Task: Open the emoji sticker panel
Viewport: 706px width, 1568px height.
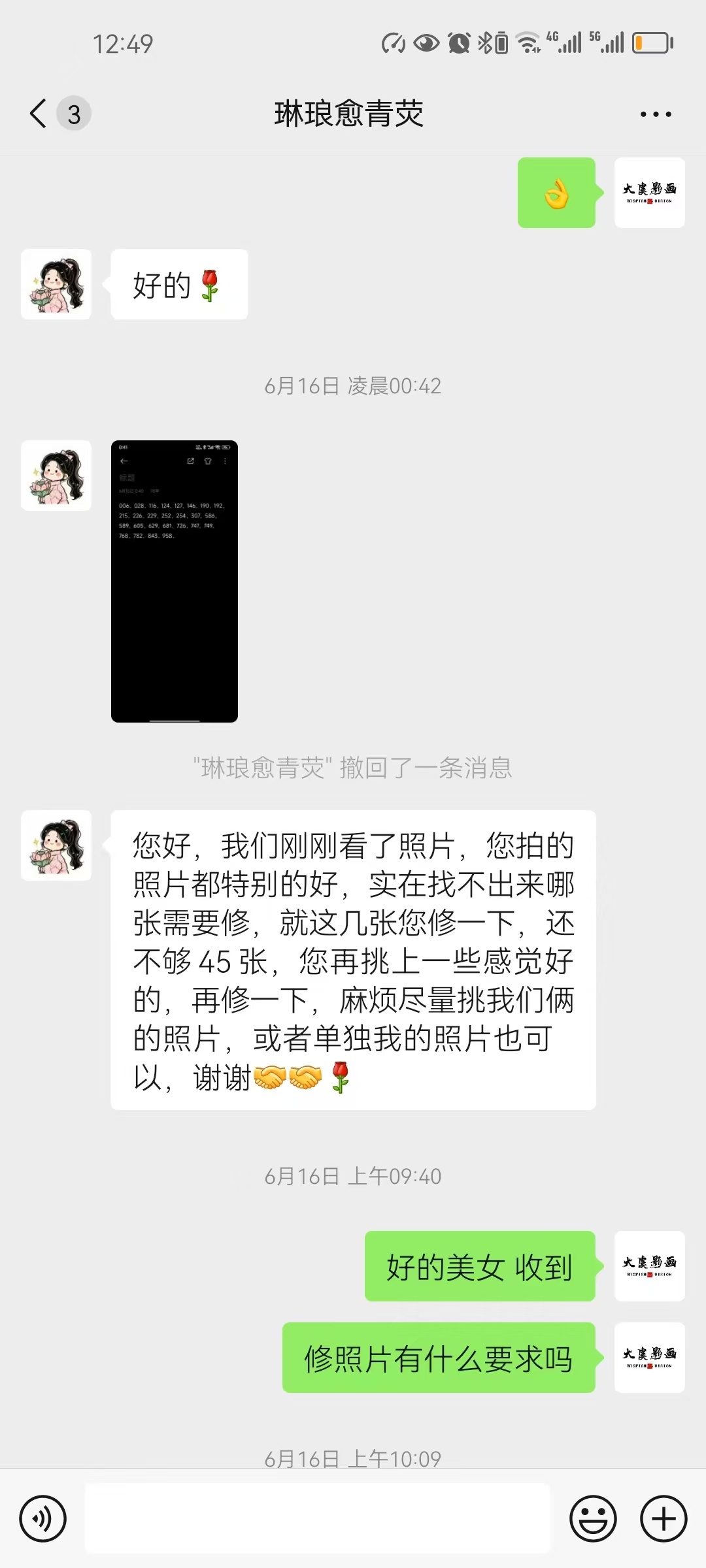Action: click(593, 1518)
